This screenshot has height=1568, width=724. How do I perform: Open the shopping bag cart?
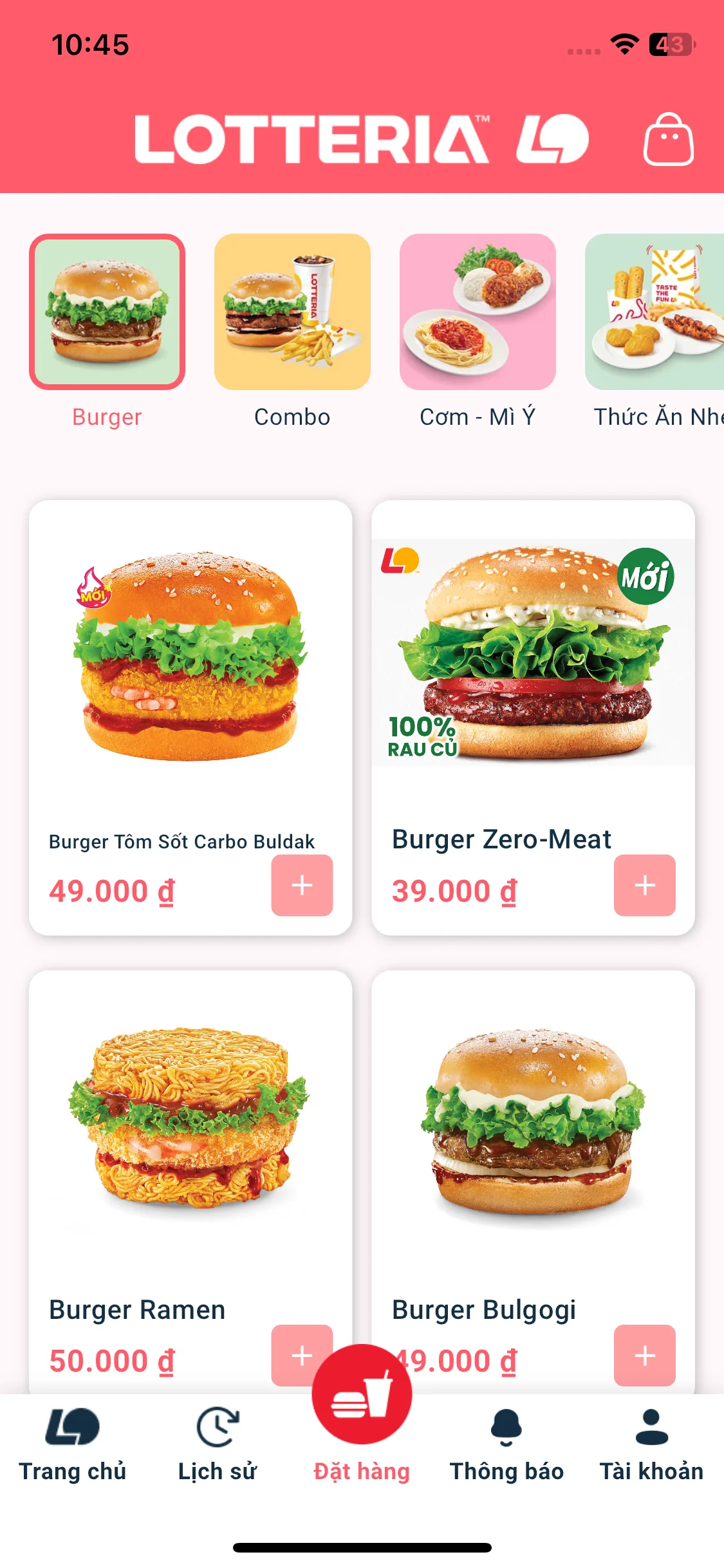668,140
